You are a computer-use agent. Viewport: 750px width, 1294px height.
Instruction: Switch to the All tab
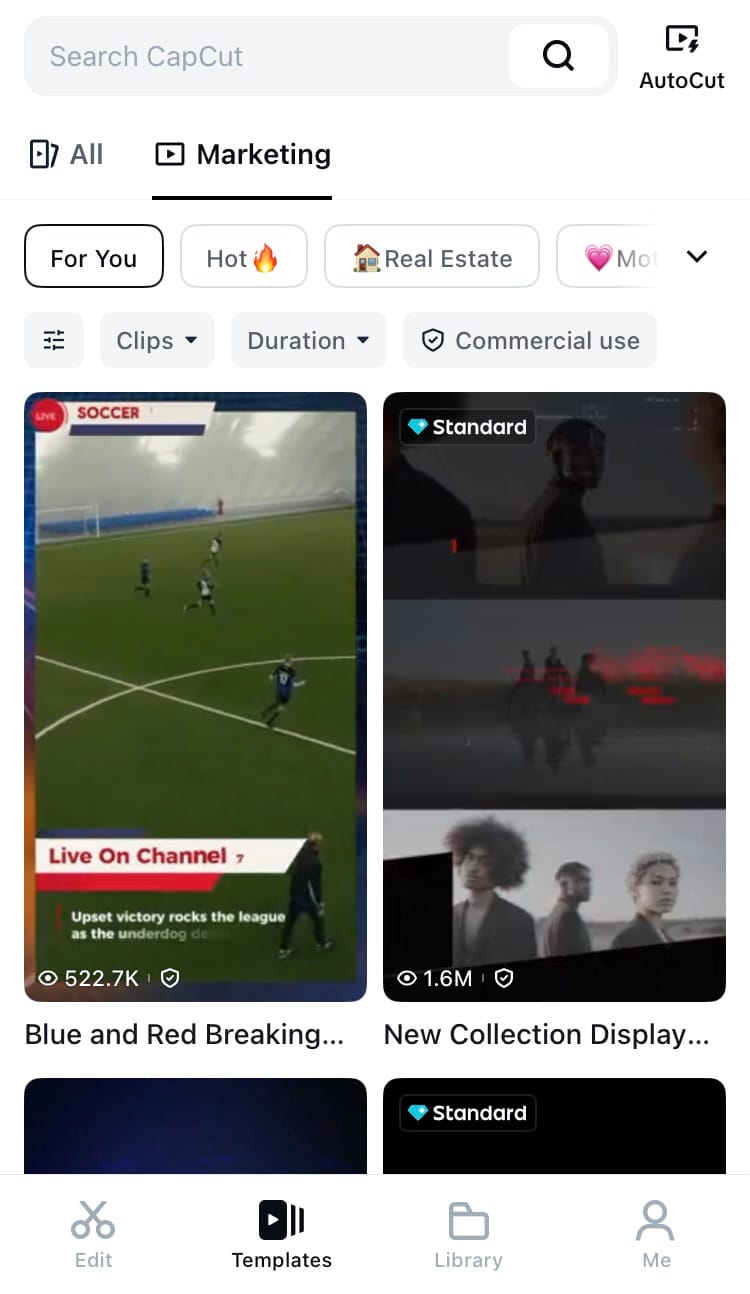coord(66,154)
